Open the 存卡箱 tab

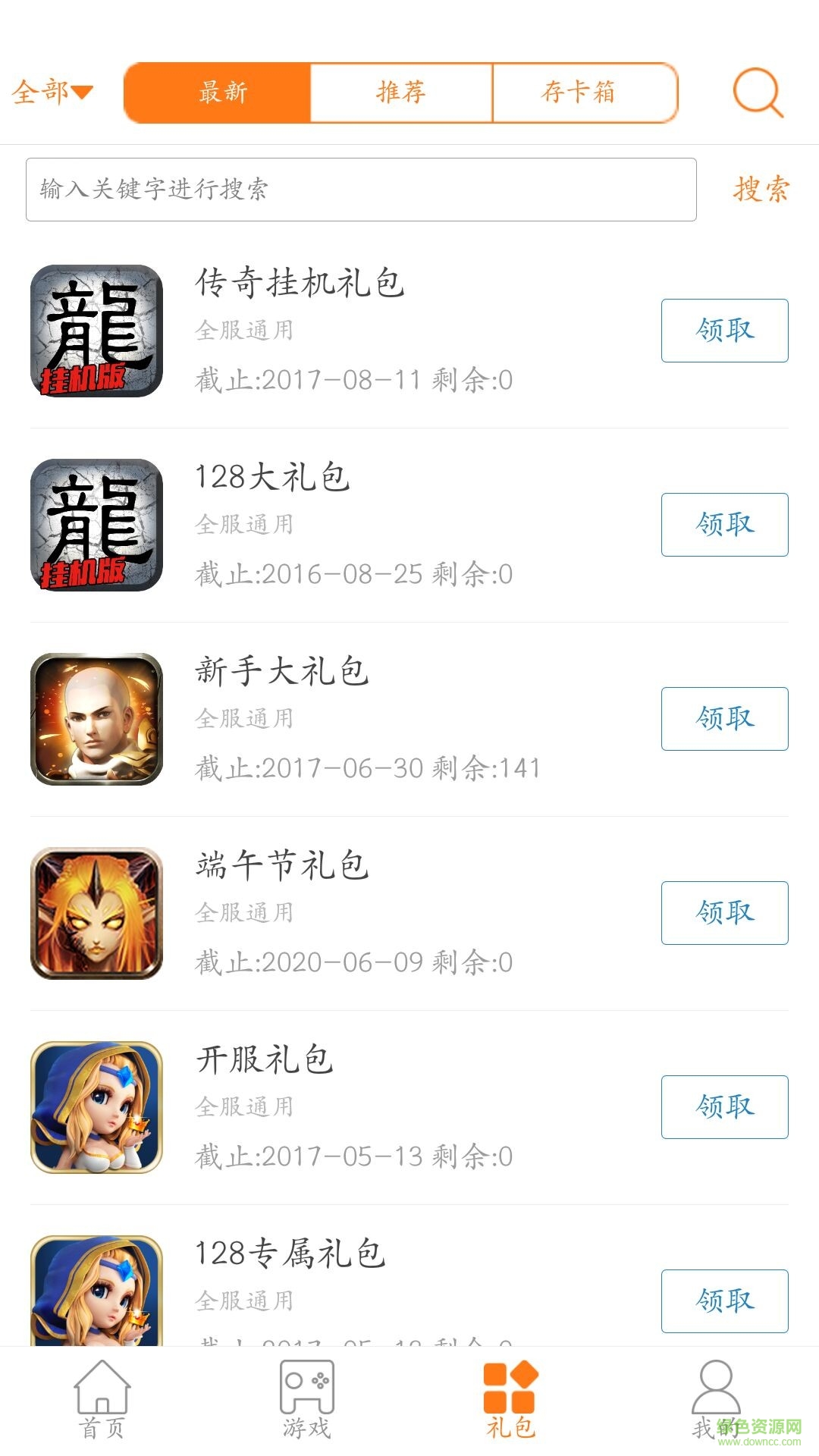pyautogui.click(x=584, y=93)
